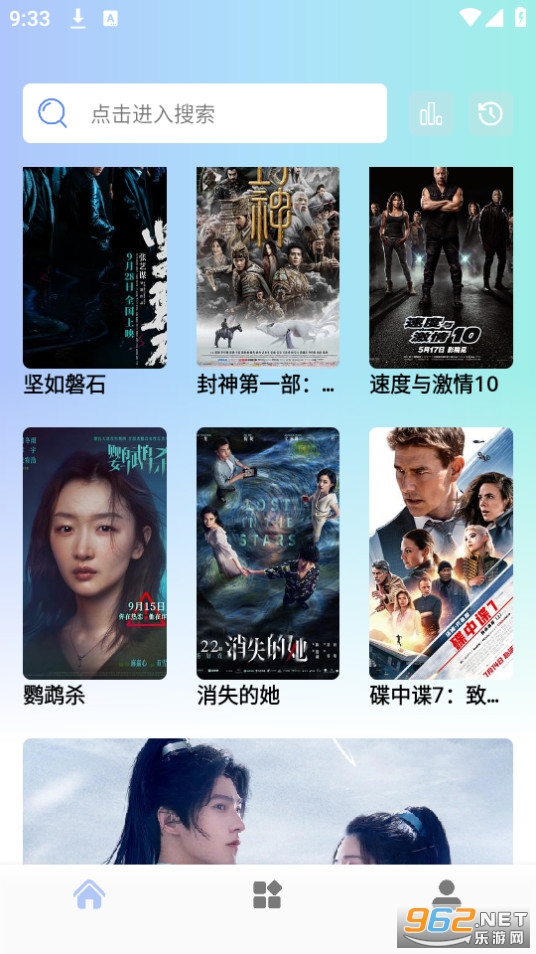
Task: Open the movie 碟中谍7
Action: pos(441,553)
